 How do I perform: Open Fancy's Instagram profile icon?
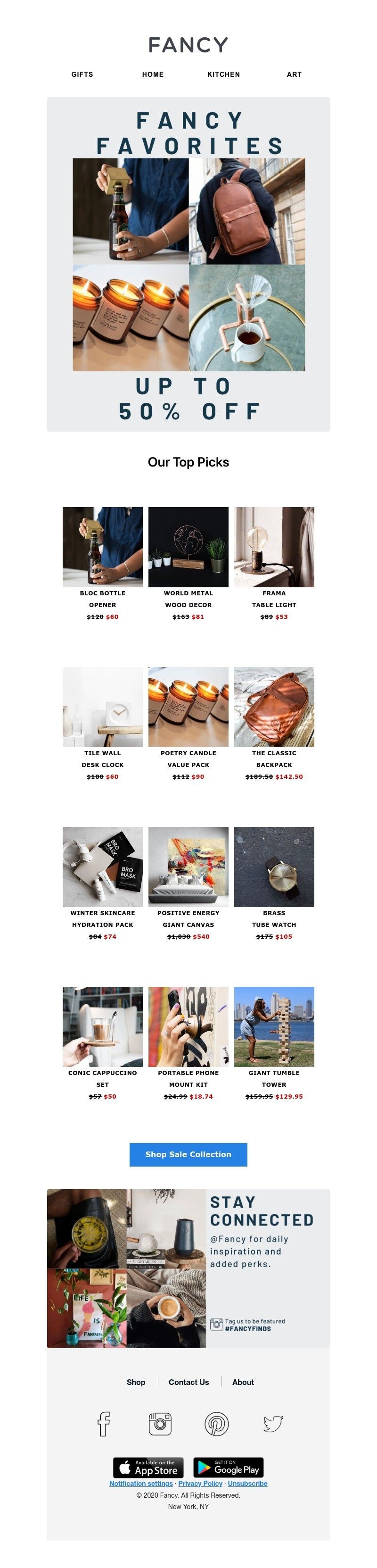point(160,1423)
